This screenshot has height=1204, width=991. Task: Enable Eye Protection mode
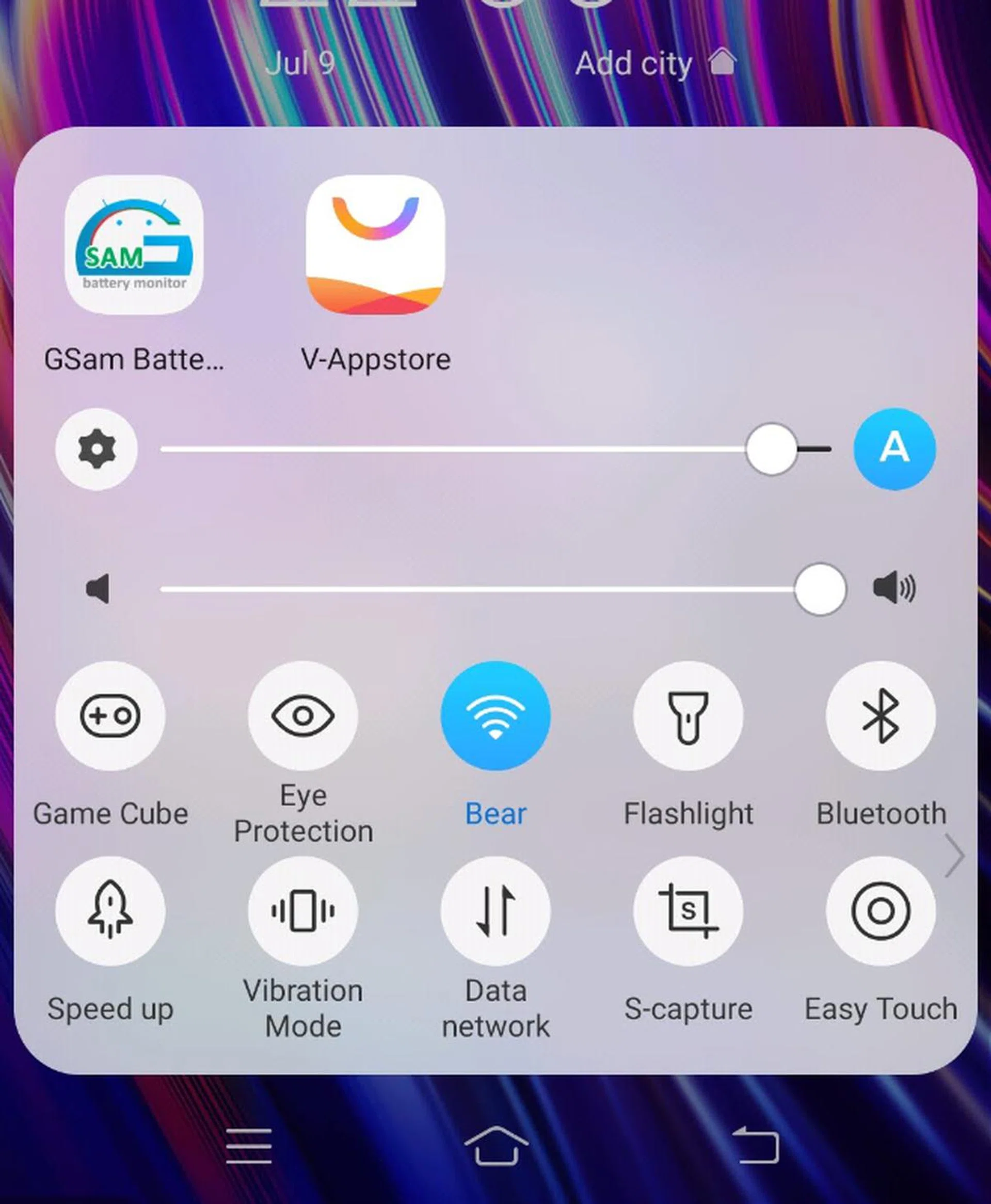coord(303,716)
